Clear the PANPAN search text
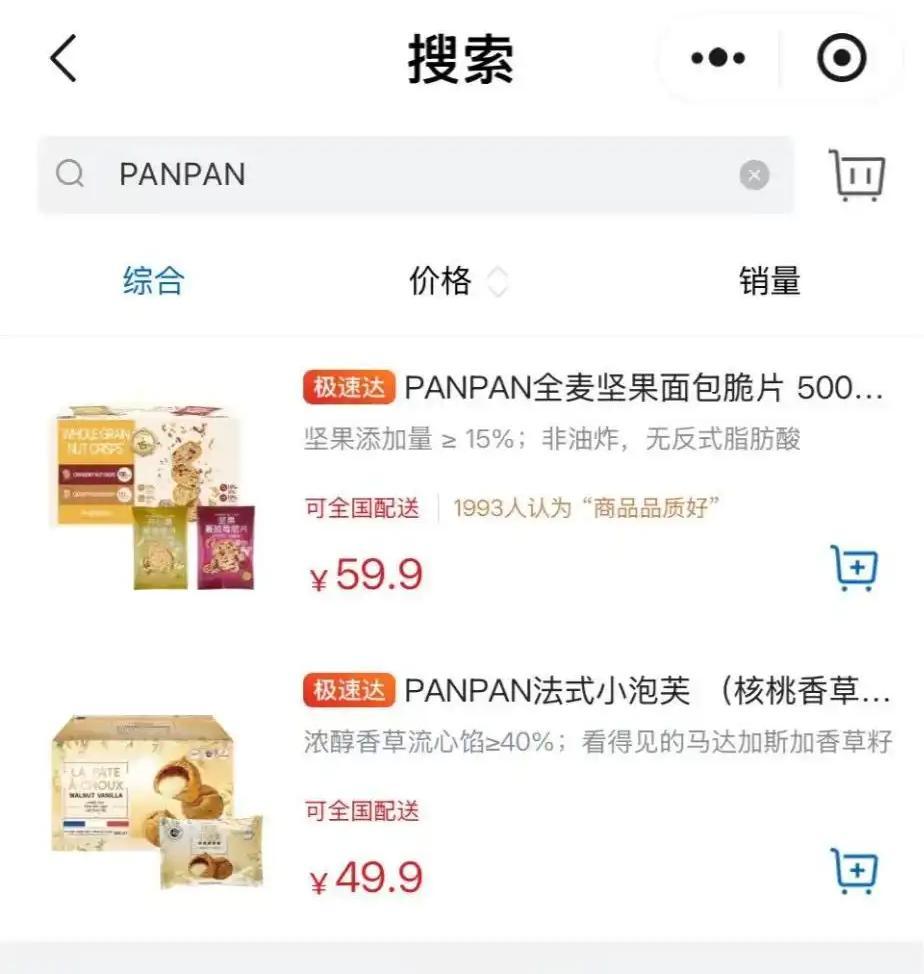This screenshot has height=974, width=924. pyautogui.click(x=754, y=176)
